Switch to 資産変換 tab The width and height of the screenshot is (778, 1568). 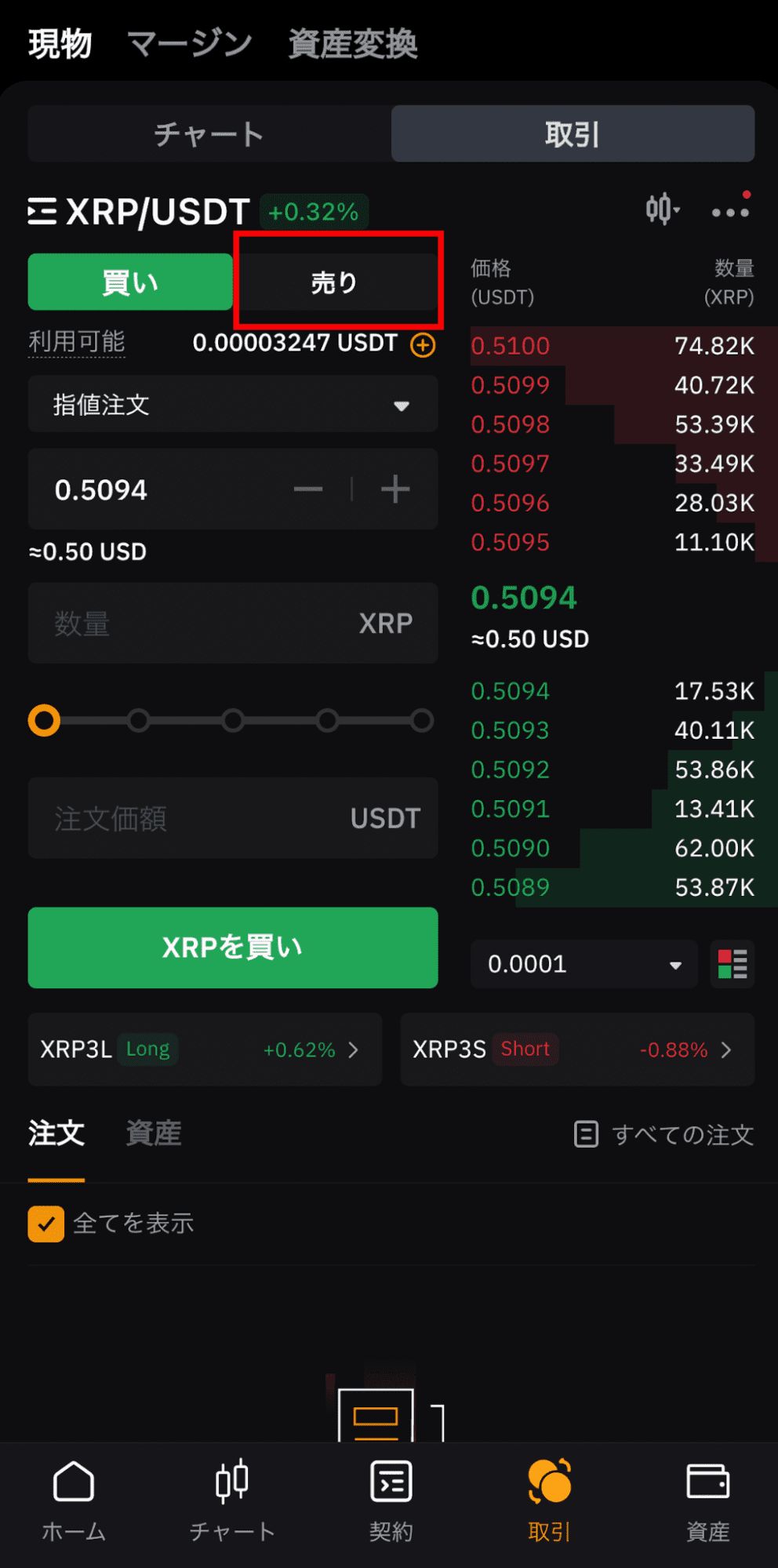352,43
